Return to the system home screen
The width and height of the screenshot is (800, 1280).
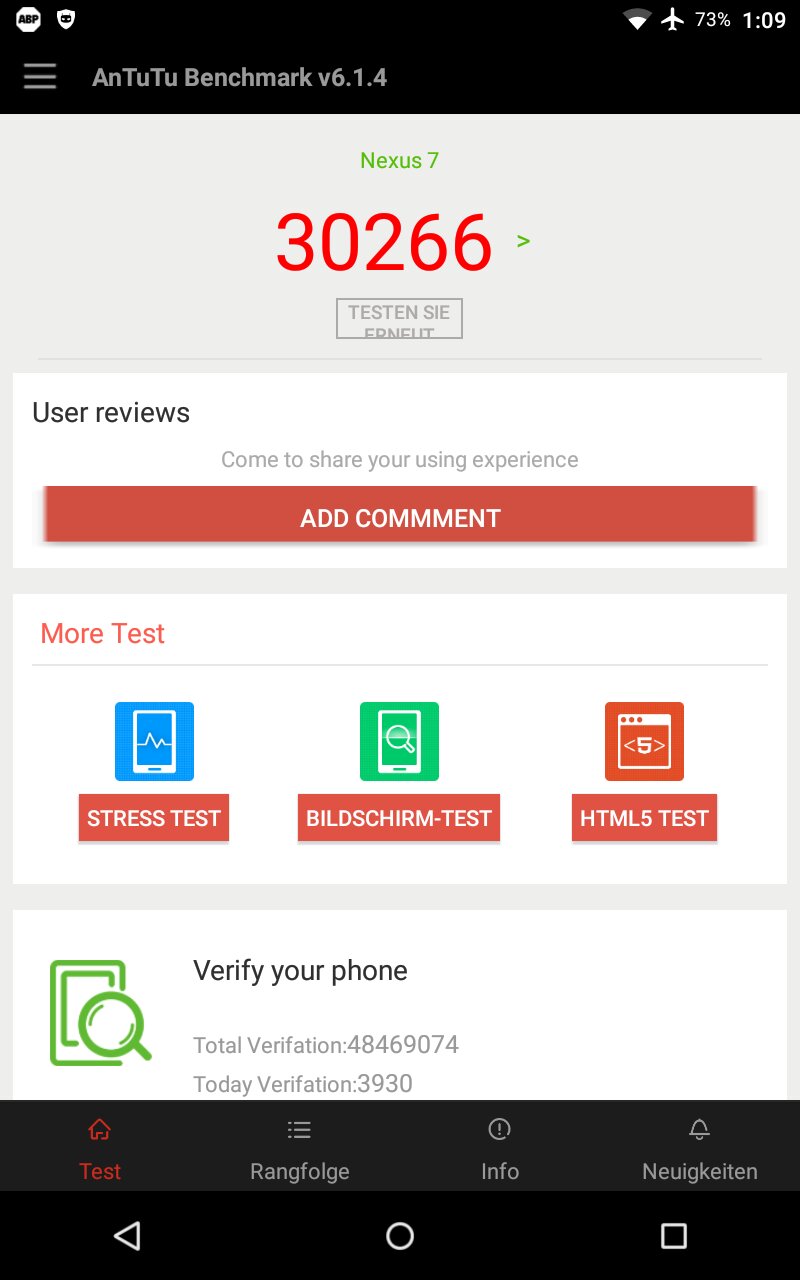(400, 1236)
